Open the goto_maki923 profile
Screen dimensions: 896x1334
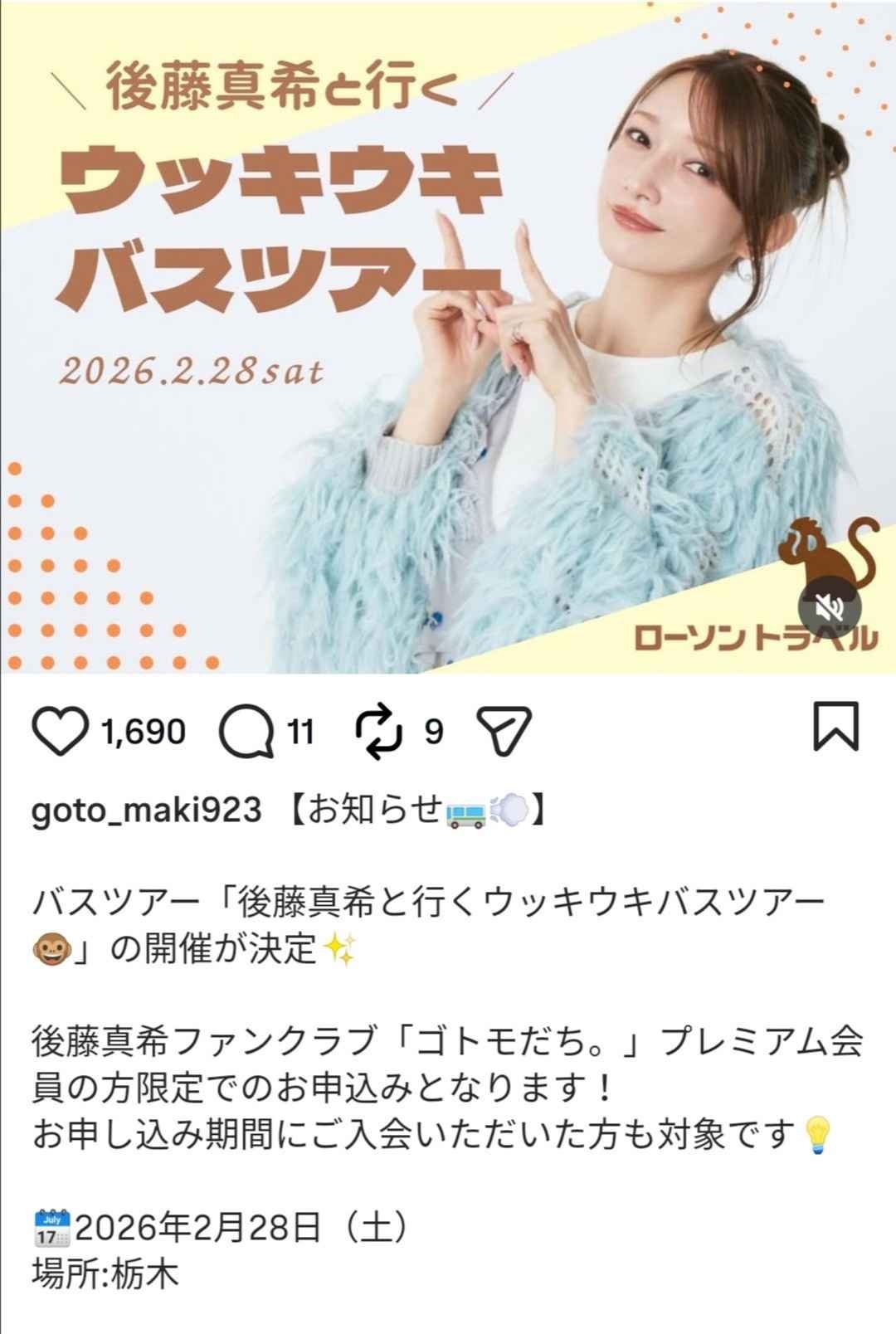point(147,810)
